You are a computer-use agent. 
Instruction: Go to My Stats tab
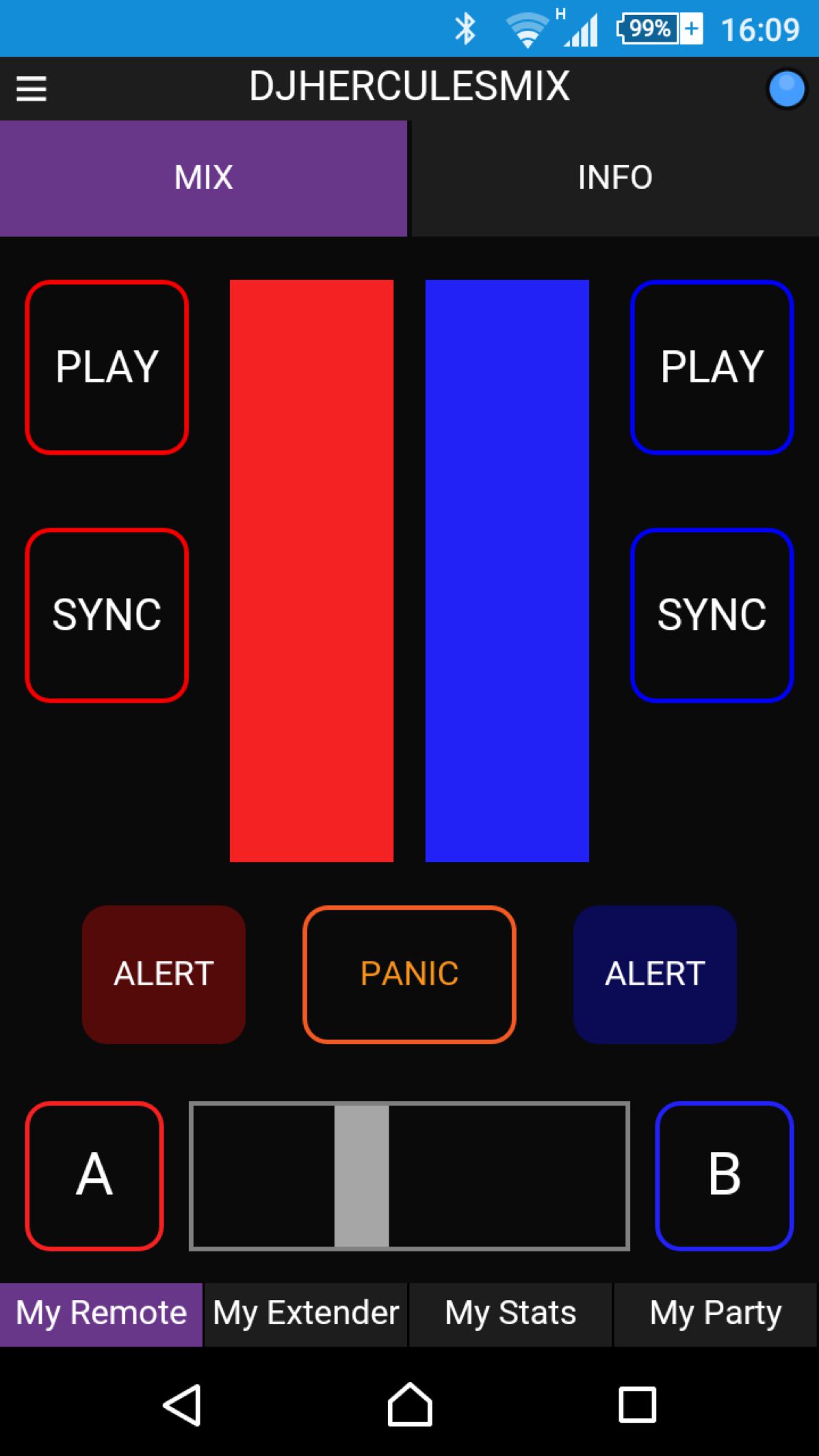click(510, 1313)
